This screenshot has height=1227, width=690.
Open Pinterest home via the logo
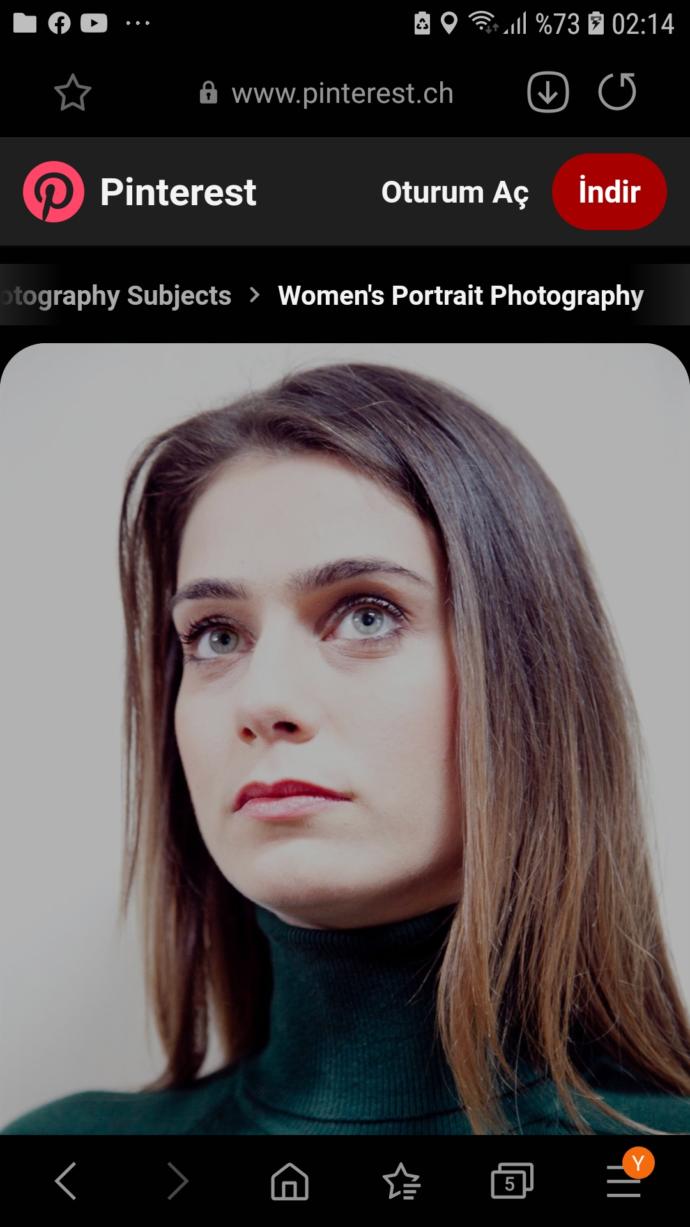(x=140, y=192)
